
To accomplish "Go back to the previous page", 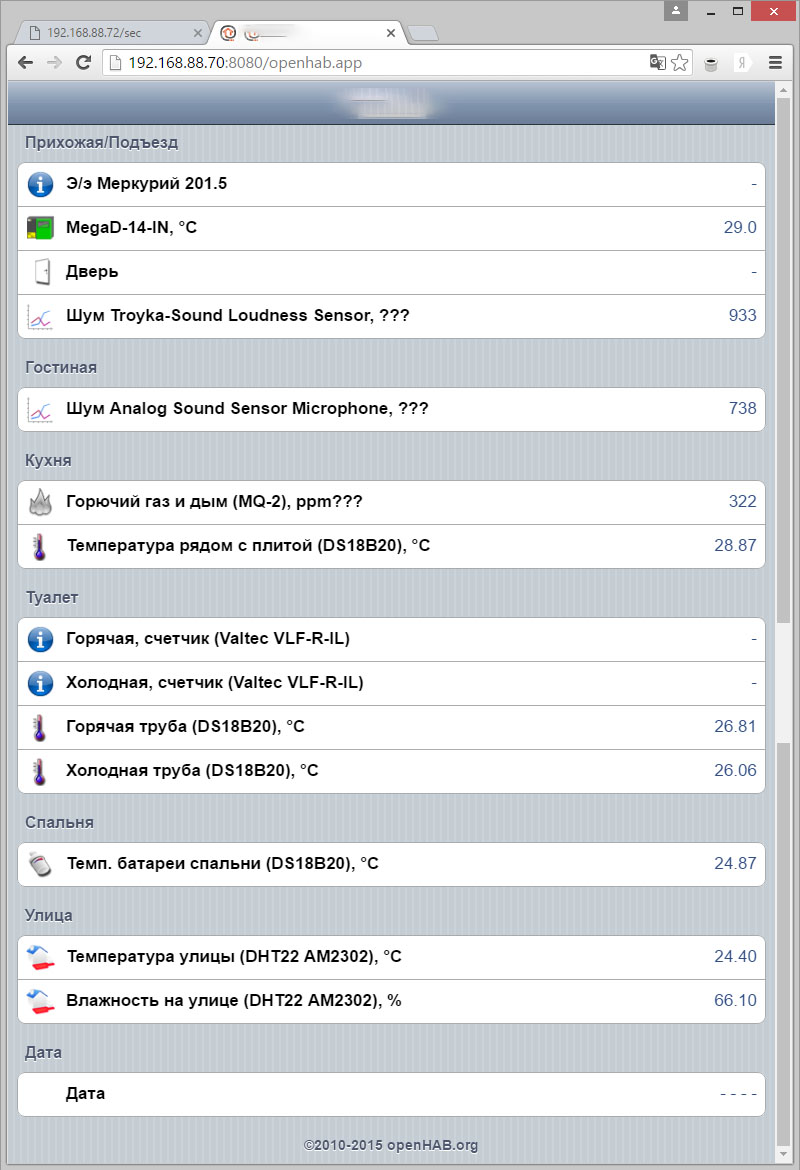I will pos(25,62).
